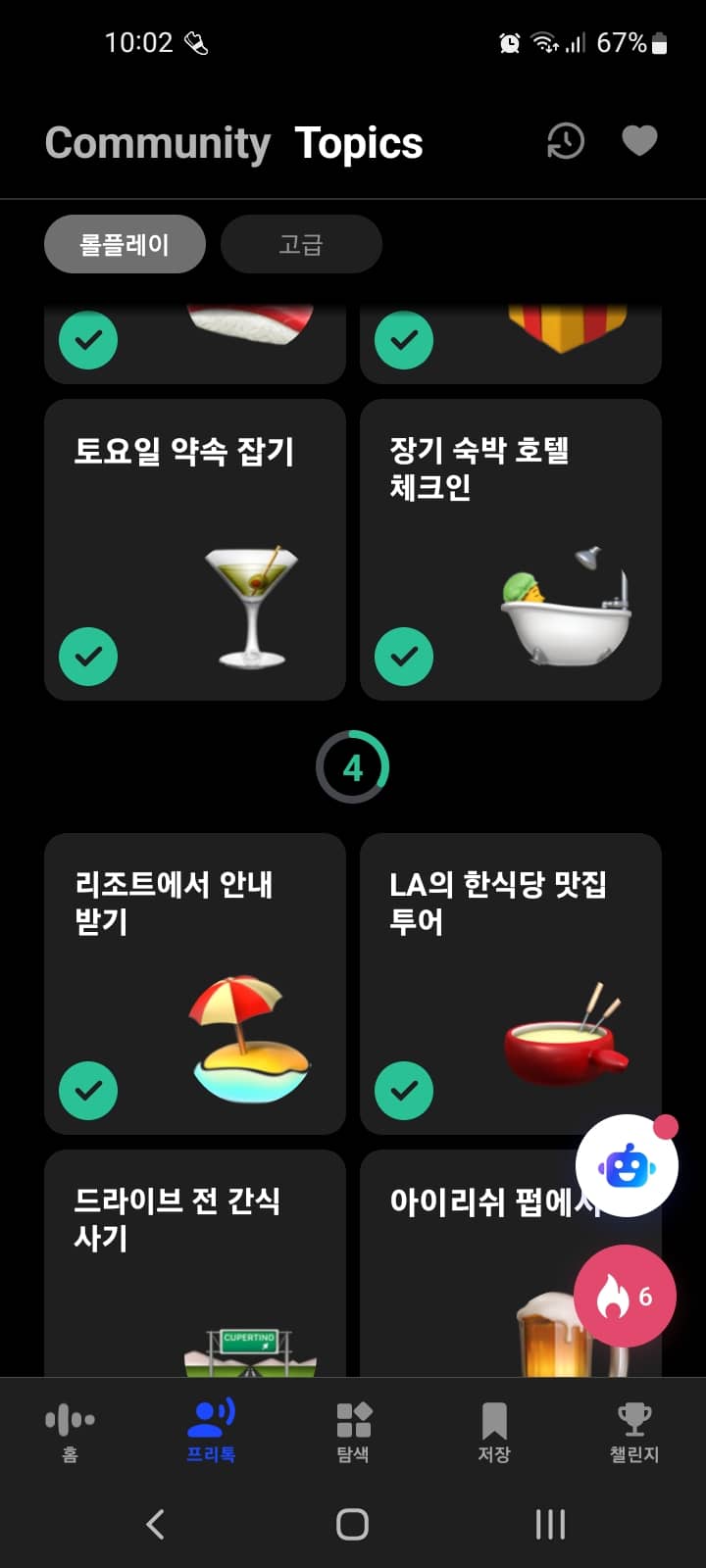Image resolution: width=706 pixels, height=1568 pixels.
Task: Select the 롤플레이 filter chip
Action: pyautogui.click(x=125, y=244)
